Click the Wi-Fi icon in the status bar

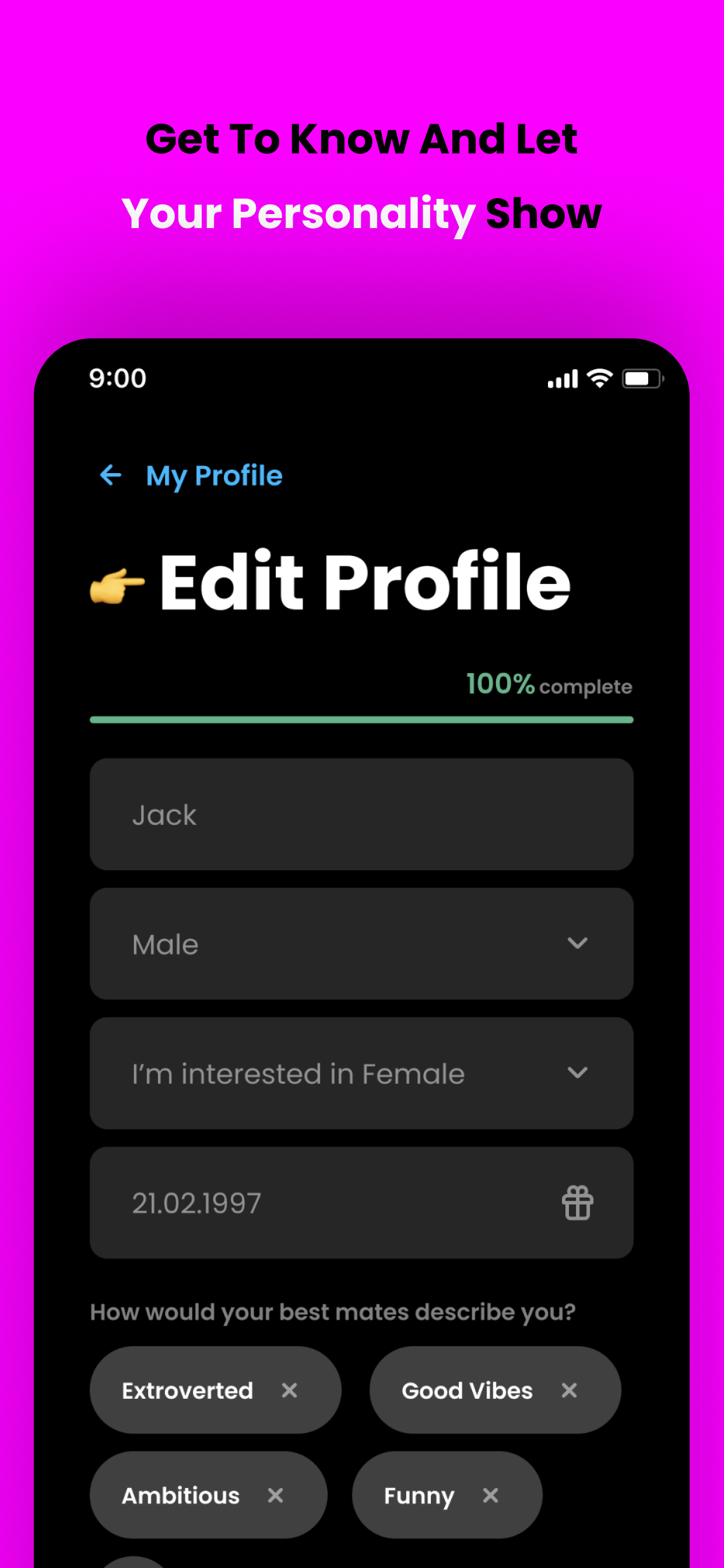click(599, 377)
